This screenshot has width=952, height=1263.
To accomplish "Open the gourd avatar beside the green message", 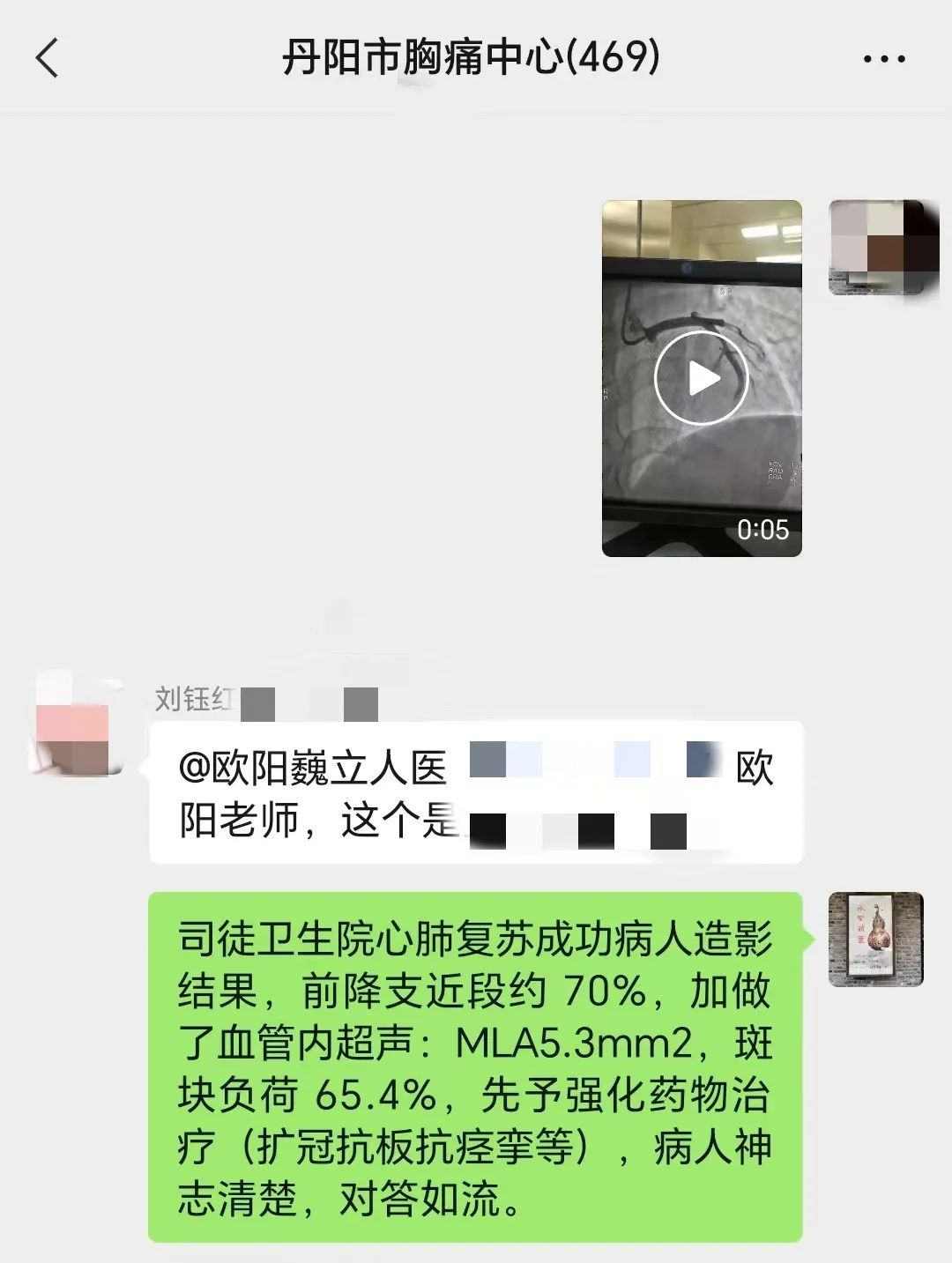I will coord(875,939).
